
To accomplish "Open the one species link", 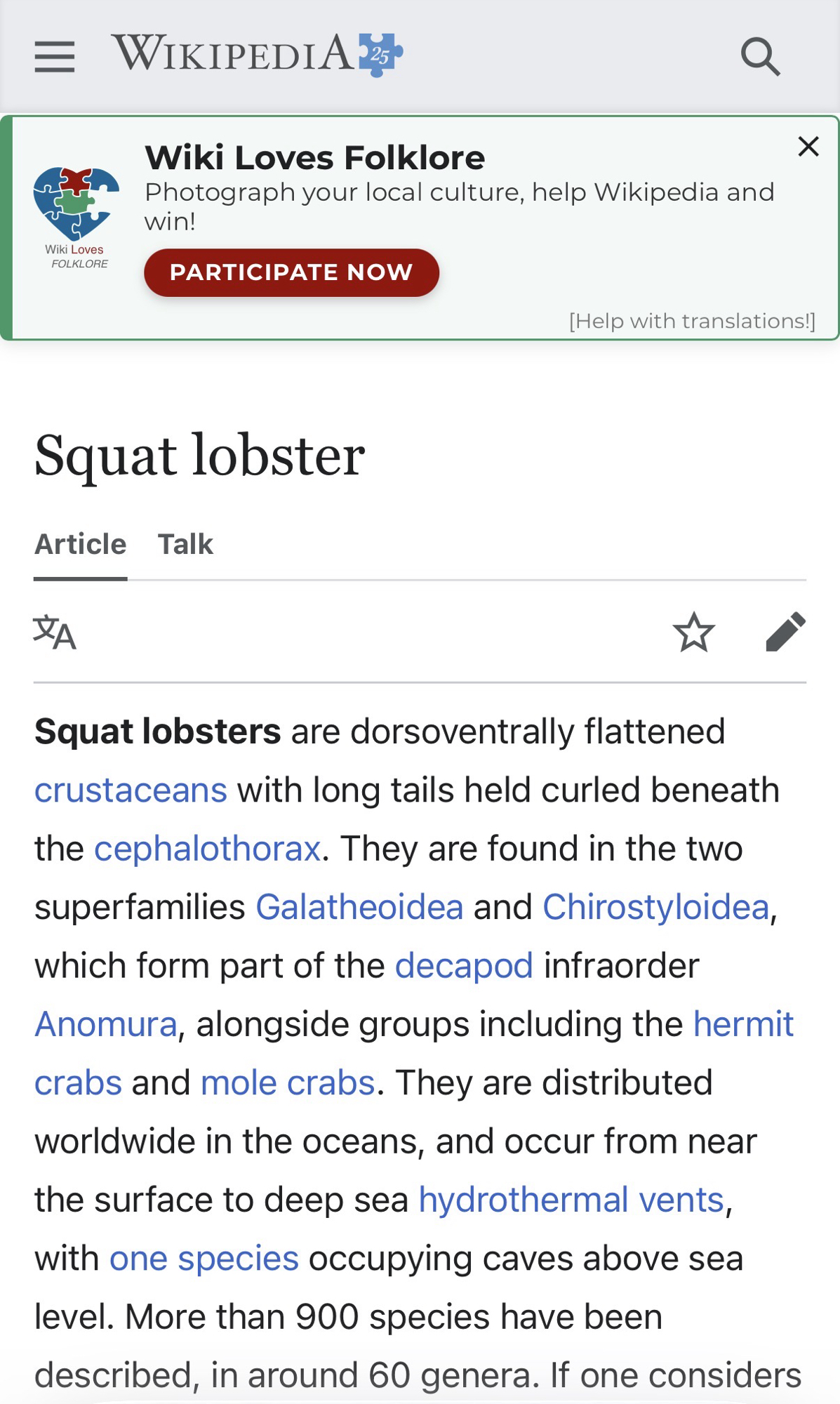I will (x=204, y=1259).
